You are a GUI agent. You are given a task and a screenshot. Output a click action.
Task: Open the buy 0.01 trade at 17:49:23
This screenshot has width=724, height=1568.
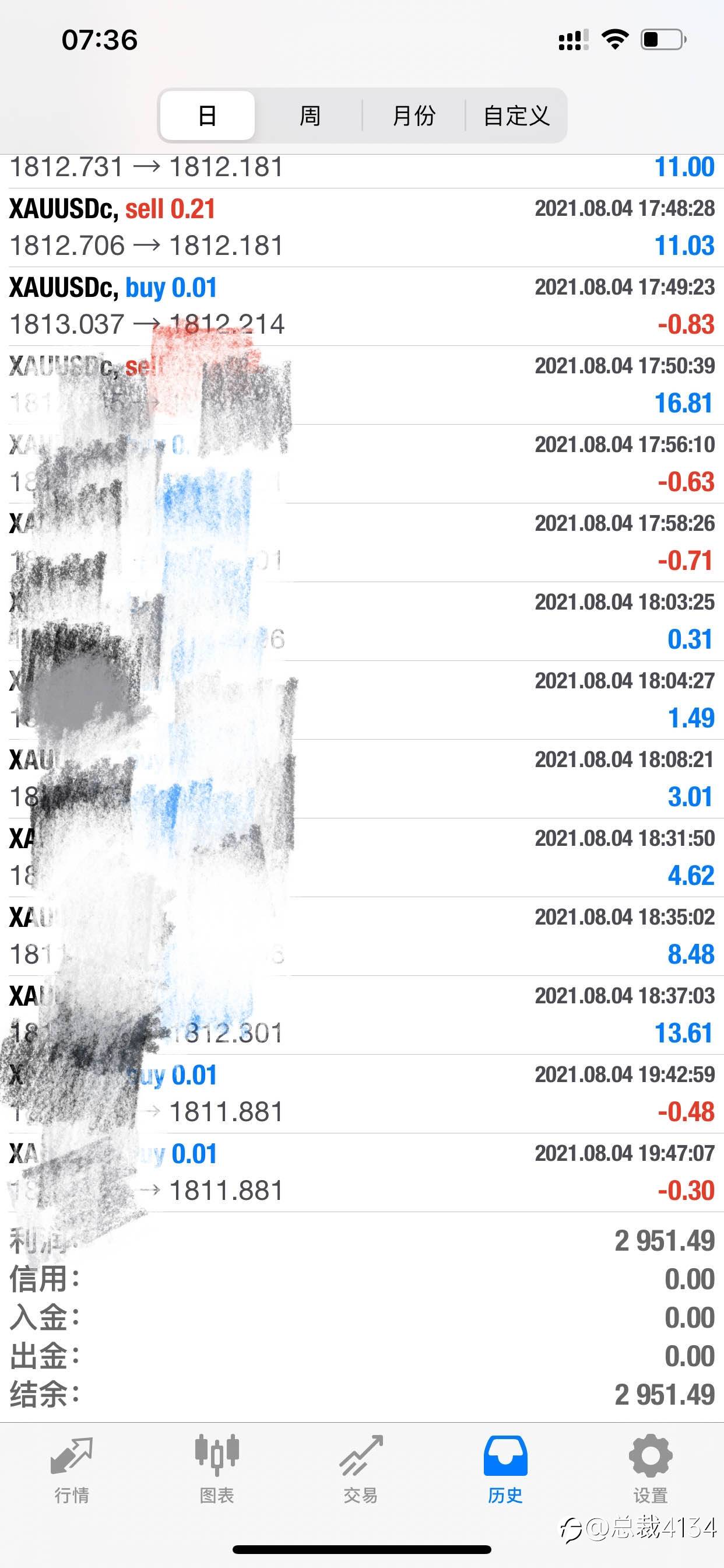coord(362,306)
